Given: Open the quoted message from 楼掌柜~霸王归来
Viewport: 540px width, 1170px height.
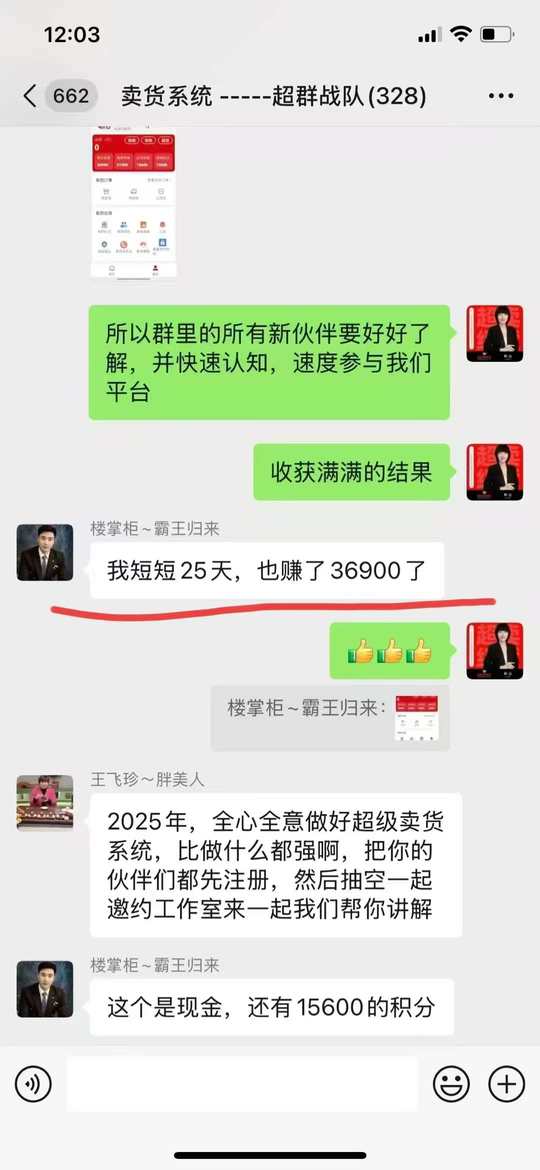Looking at the screenshot, I should (330, 718).
